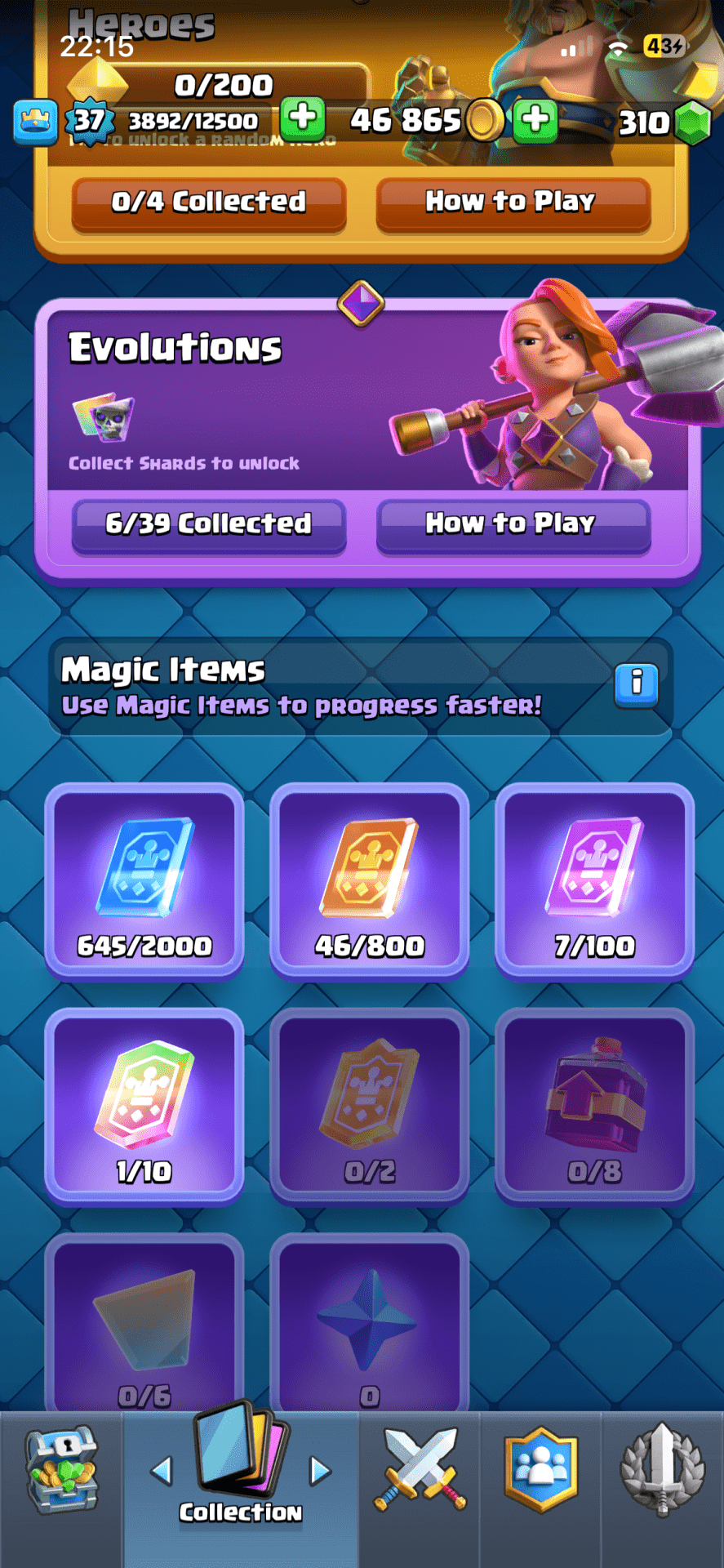Select the purple wild card 7/100

tap(594, 880)
